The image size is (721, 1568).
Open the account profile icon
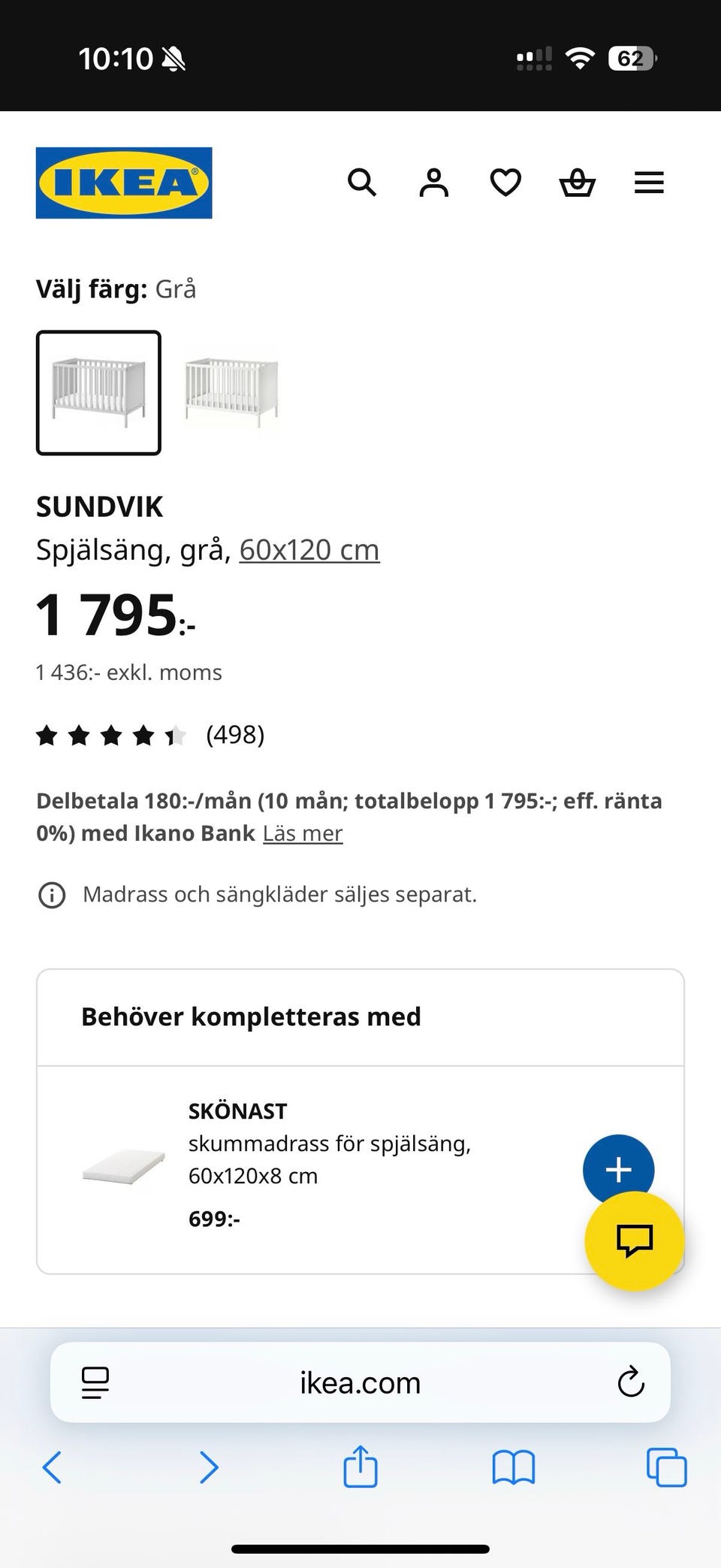(433, 183)
